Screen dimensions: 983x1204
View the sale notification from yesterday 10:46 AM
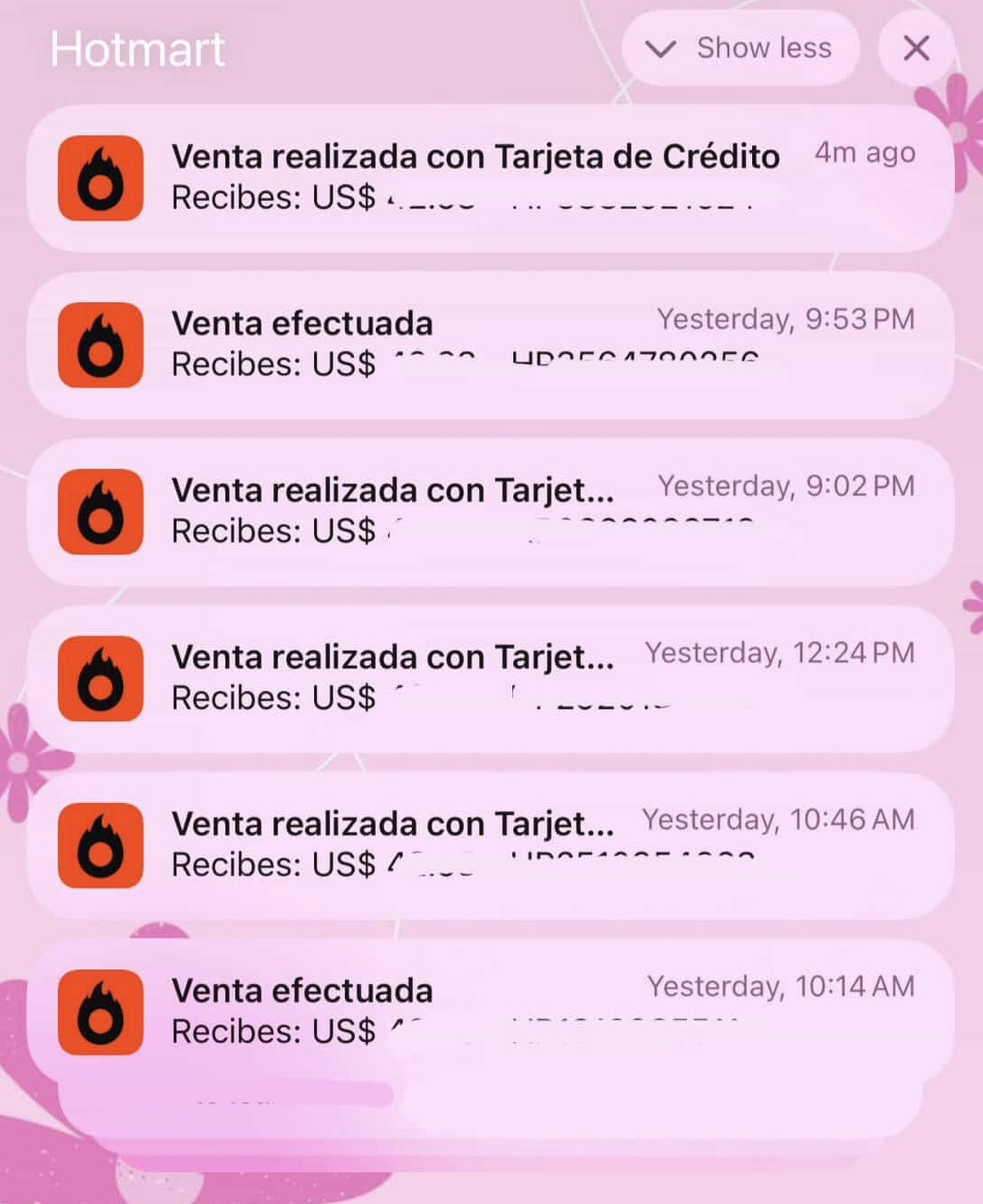(490, 845)
